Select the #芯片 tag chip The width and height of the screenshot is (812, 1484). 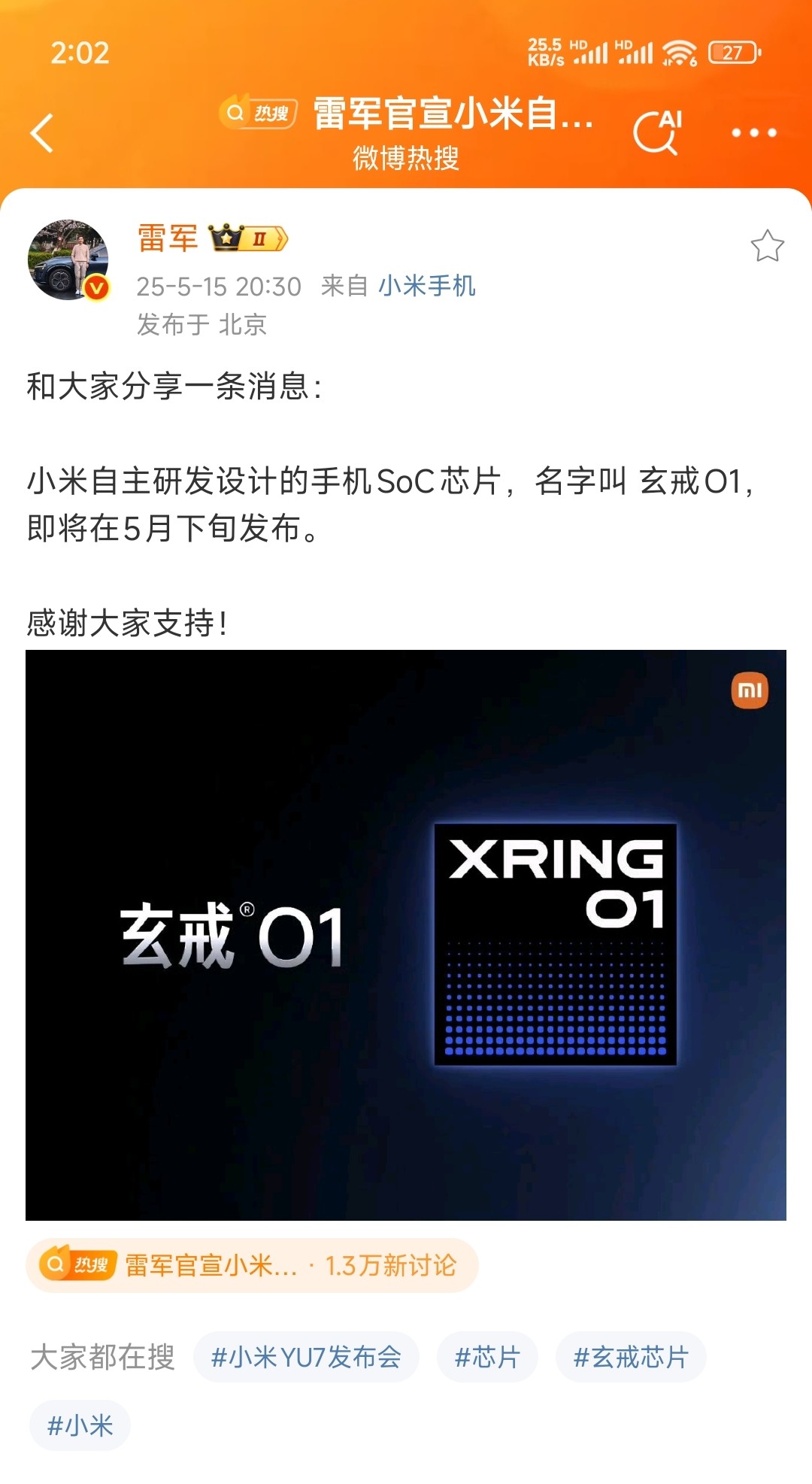click(x=487, y=1357)
